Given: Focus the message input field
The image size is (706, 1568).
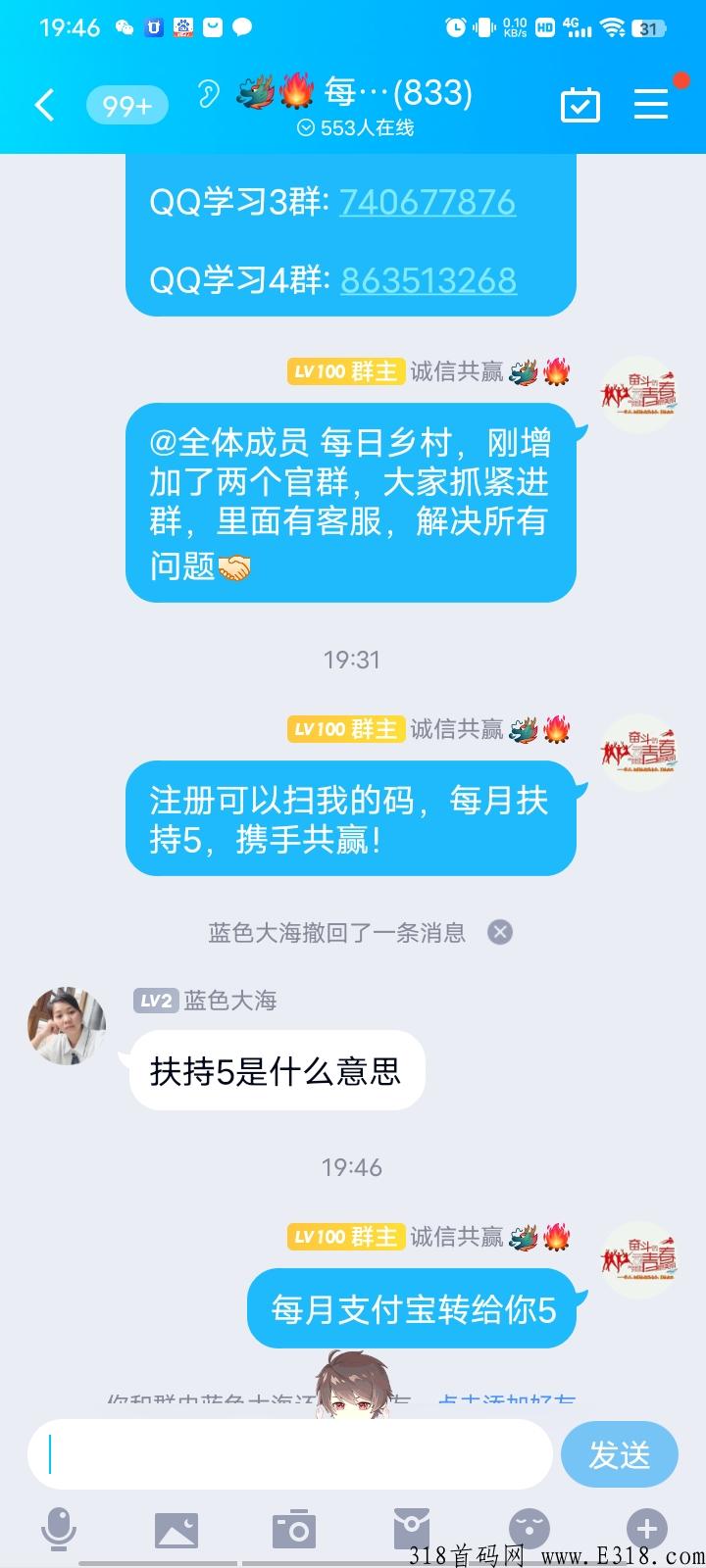Looking at the screenshot, I should point(289,1454).
